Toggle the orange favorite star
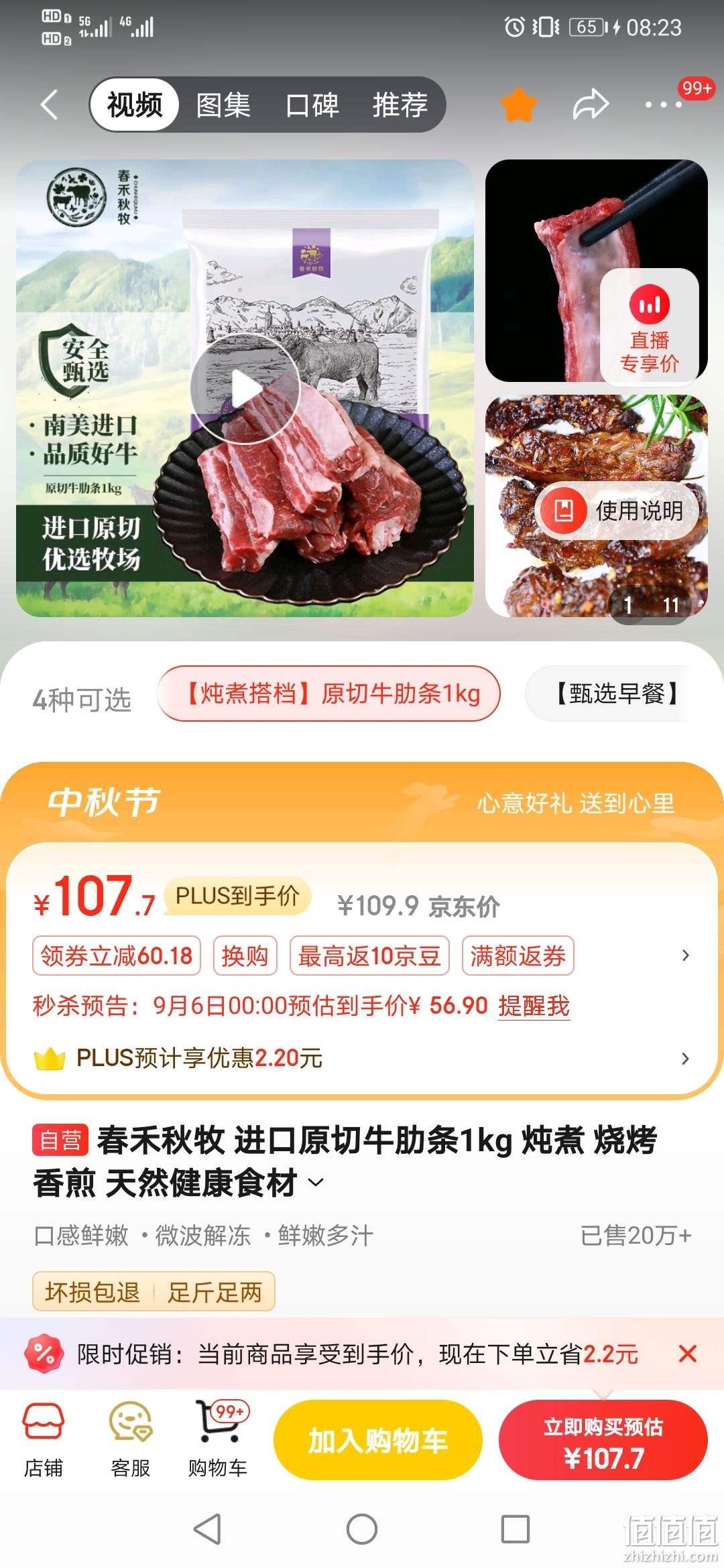The width and height of the screenshot is (724, 1568). click(x=518, y=105)
